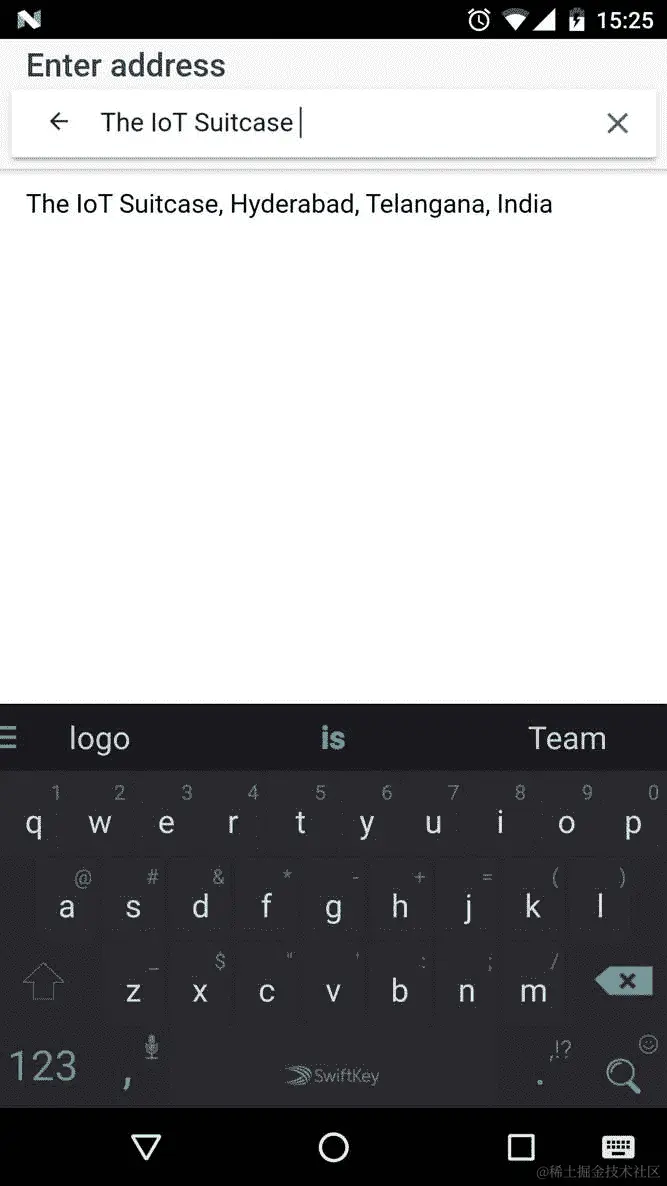667x1186 pixels.
Task: Select The IoT Suitcase, Hyderabad result
Action: pyautogui.click(x=289, y=204)
